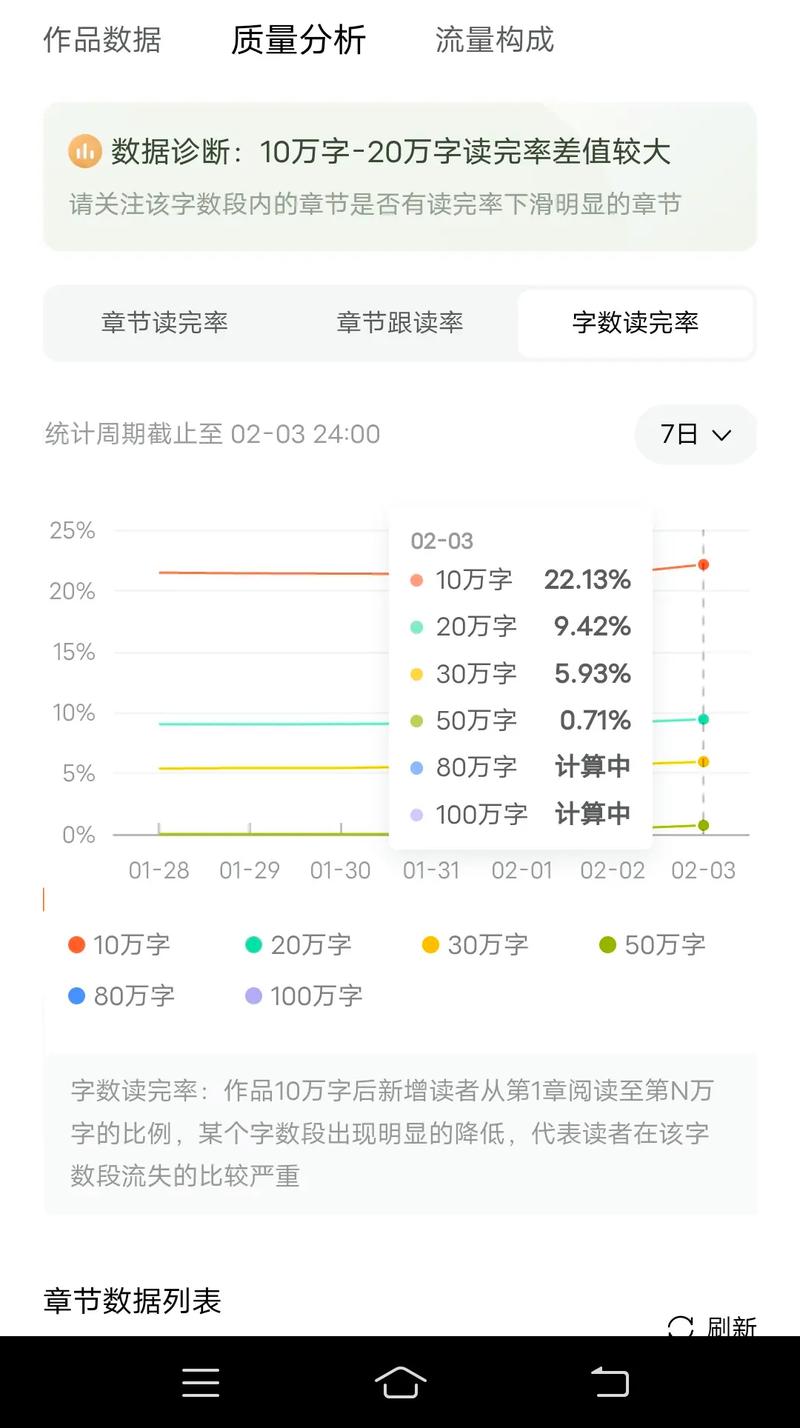Switch to the 作品数据 tab
This screenshot has width=800, height=1428.
102,40
